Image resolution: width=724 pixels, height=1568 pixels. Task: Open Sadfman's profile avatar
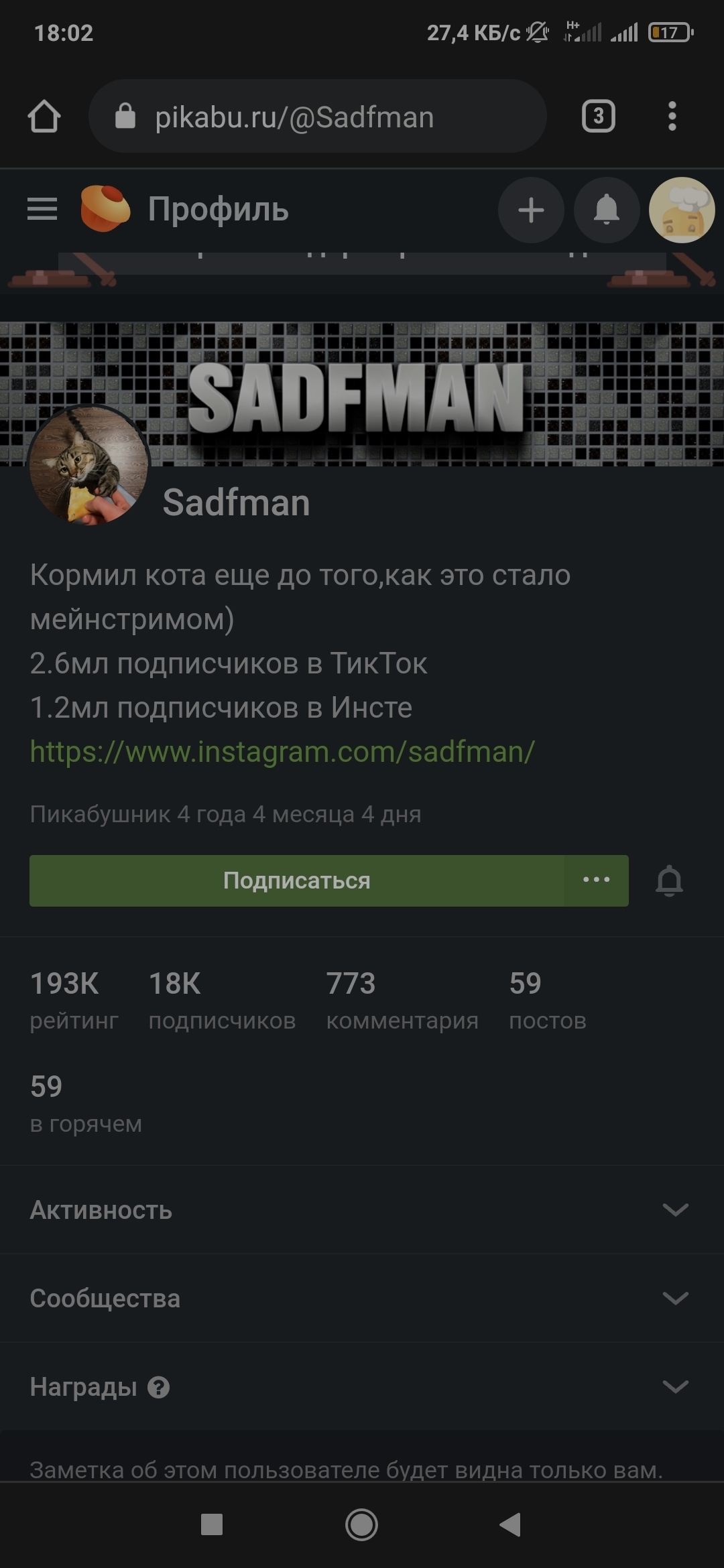tap(88, 466)
